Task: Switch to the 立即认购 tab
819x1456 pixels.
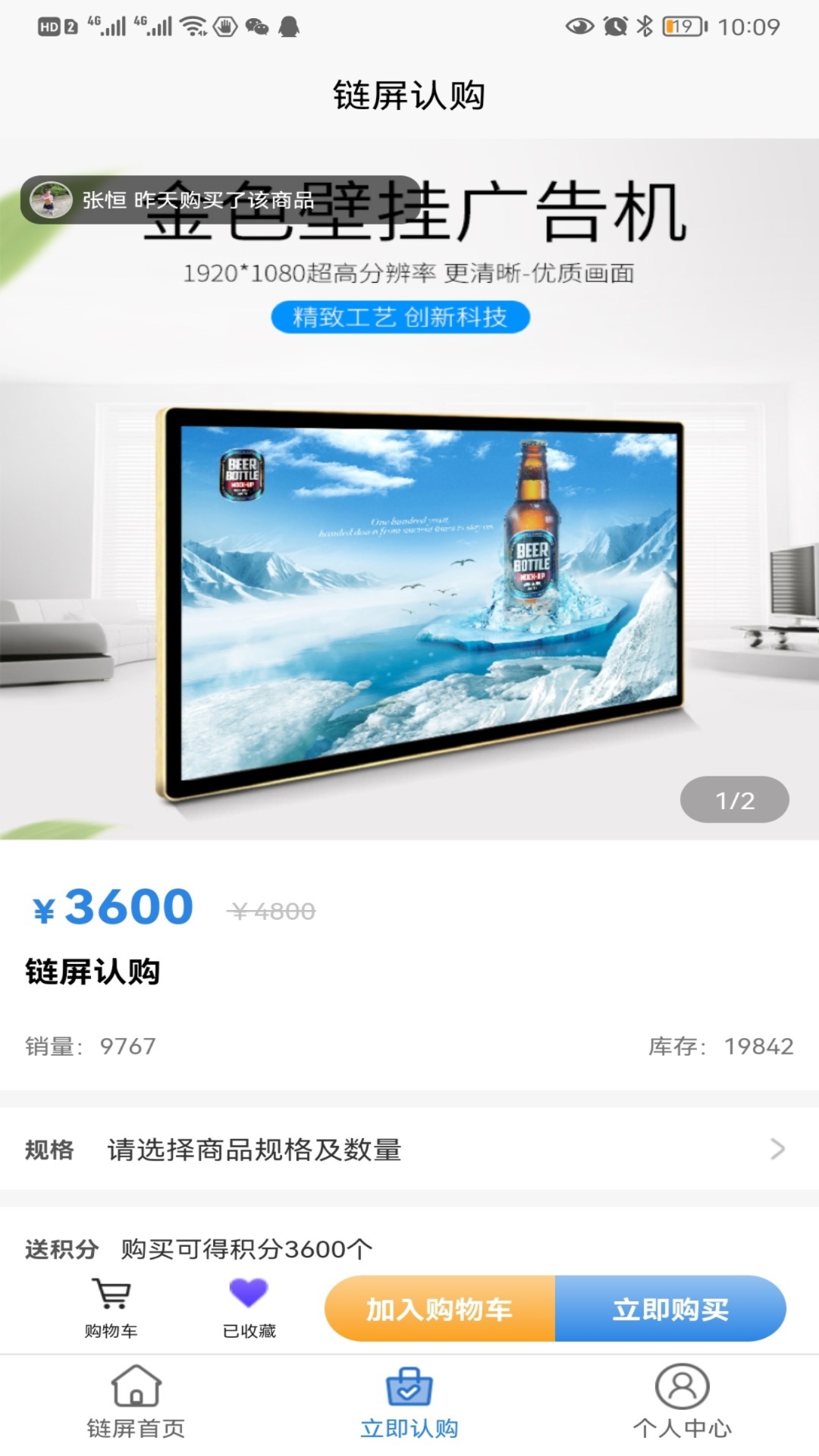Action: tap(409, 1403)
